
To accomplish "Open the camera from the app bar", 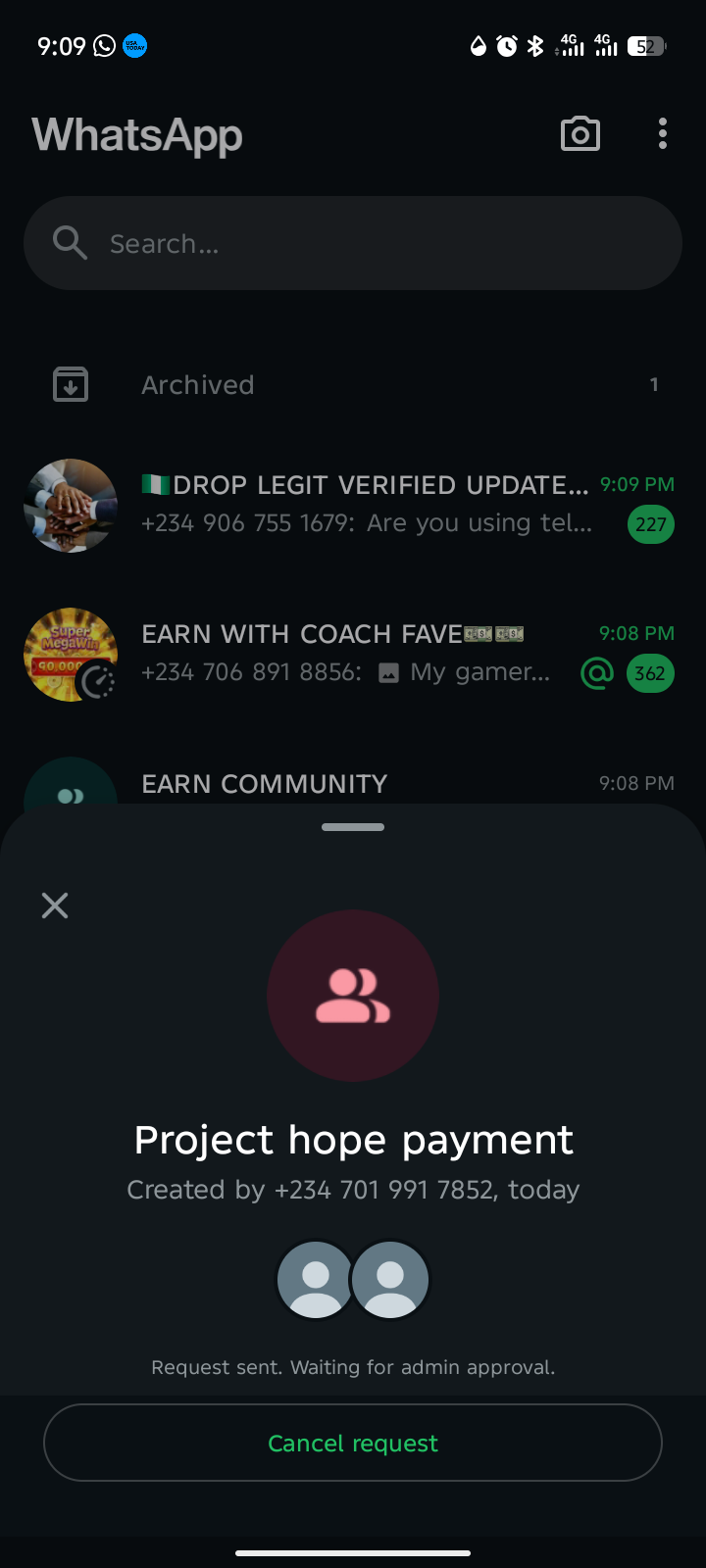I will click(x=580, y=134).
